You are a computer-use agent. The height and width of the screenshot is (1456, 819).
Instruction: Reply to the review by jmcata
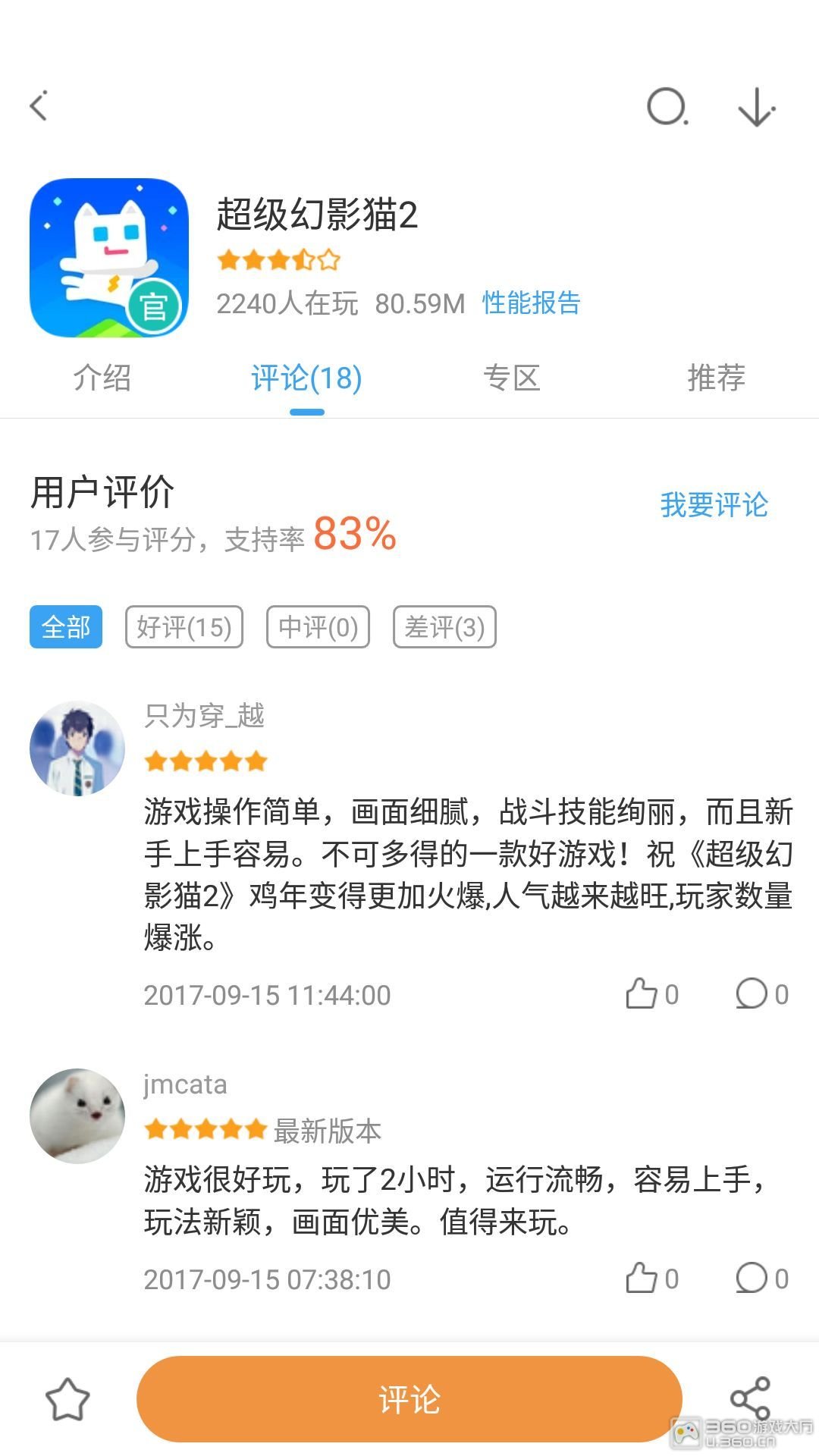pos(761,1279)
